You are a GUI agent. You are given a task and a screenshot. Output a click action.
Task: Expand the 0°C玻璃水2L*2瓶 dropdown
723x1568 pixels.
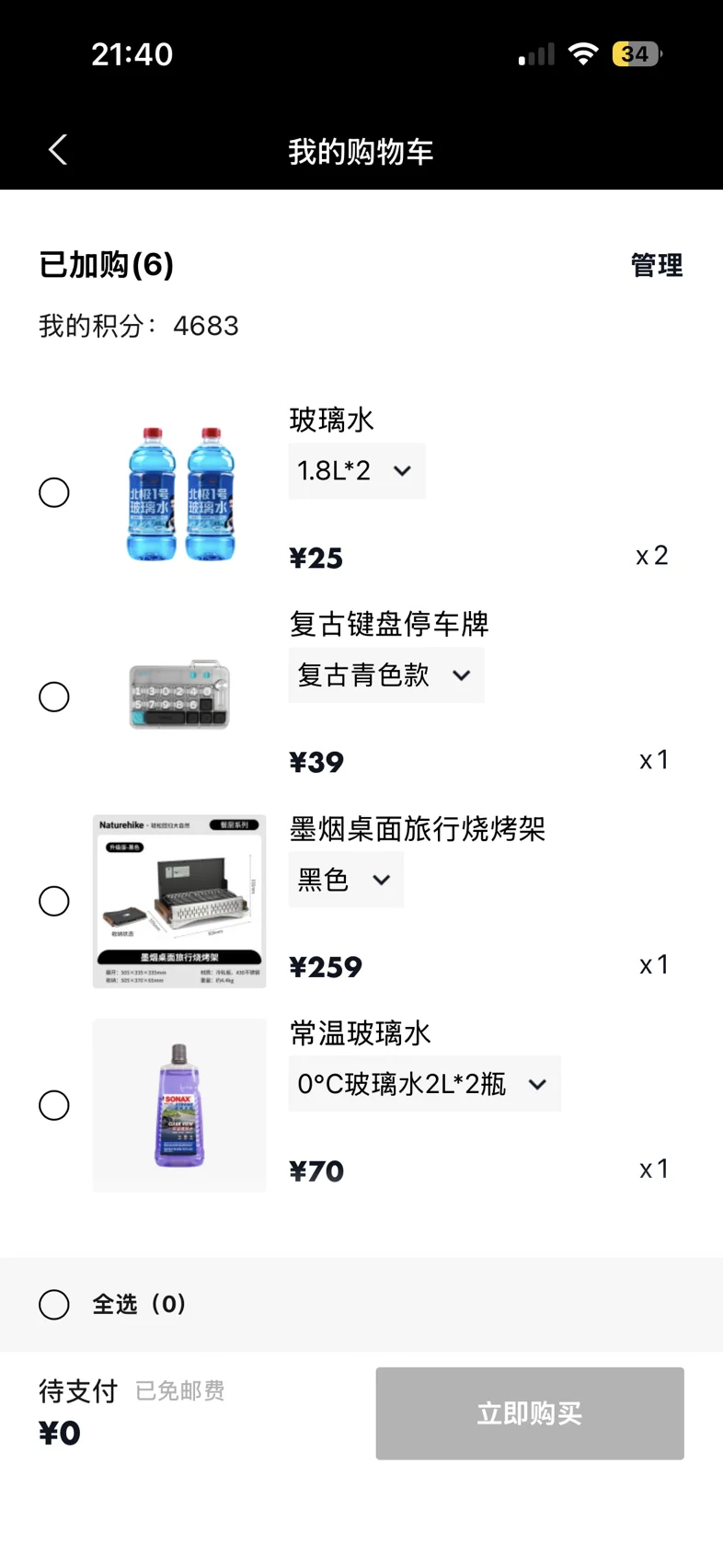[424, 1084]
